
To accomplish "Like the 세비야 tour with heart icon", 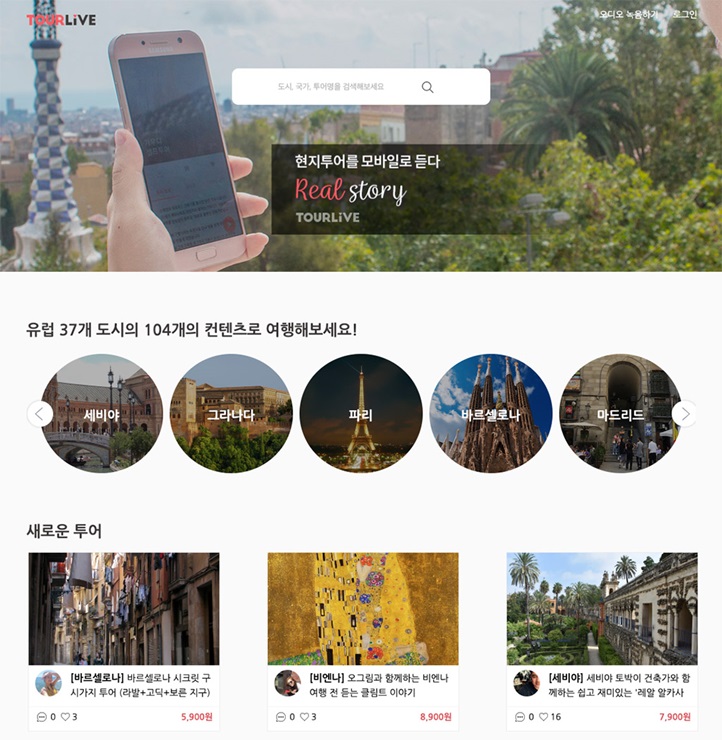I will coord(544,717).
